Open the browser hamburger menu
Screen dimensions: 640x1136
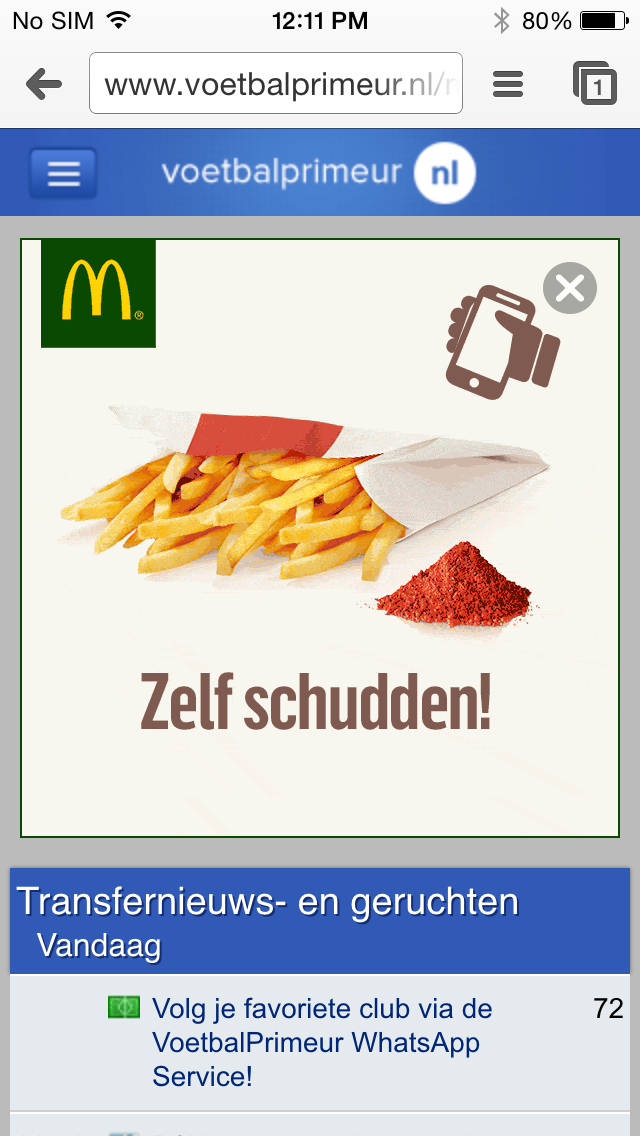(508, 84)
